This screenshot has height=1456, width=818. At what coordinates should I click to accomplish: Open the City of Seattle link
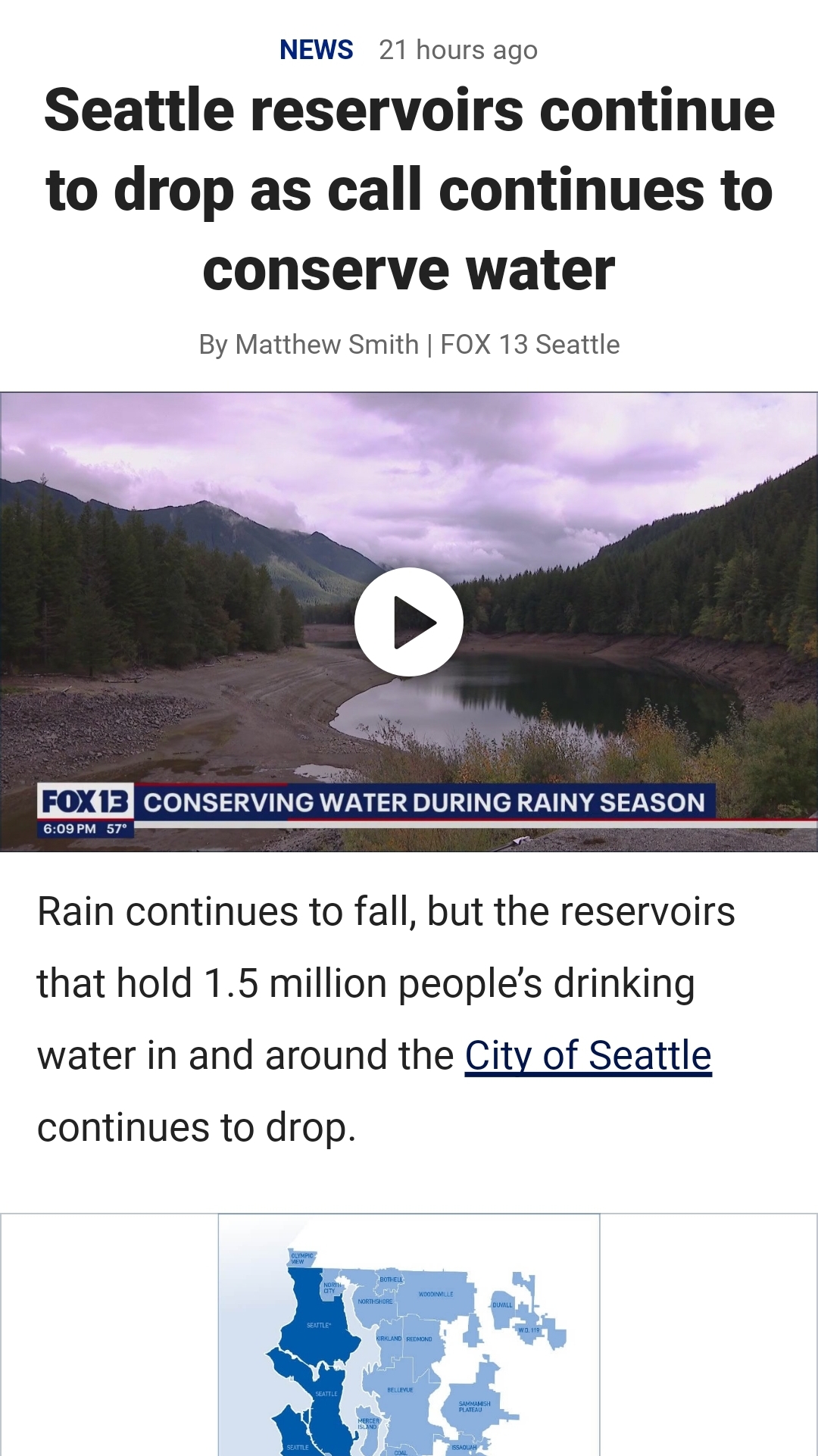coord(589,1055)
